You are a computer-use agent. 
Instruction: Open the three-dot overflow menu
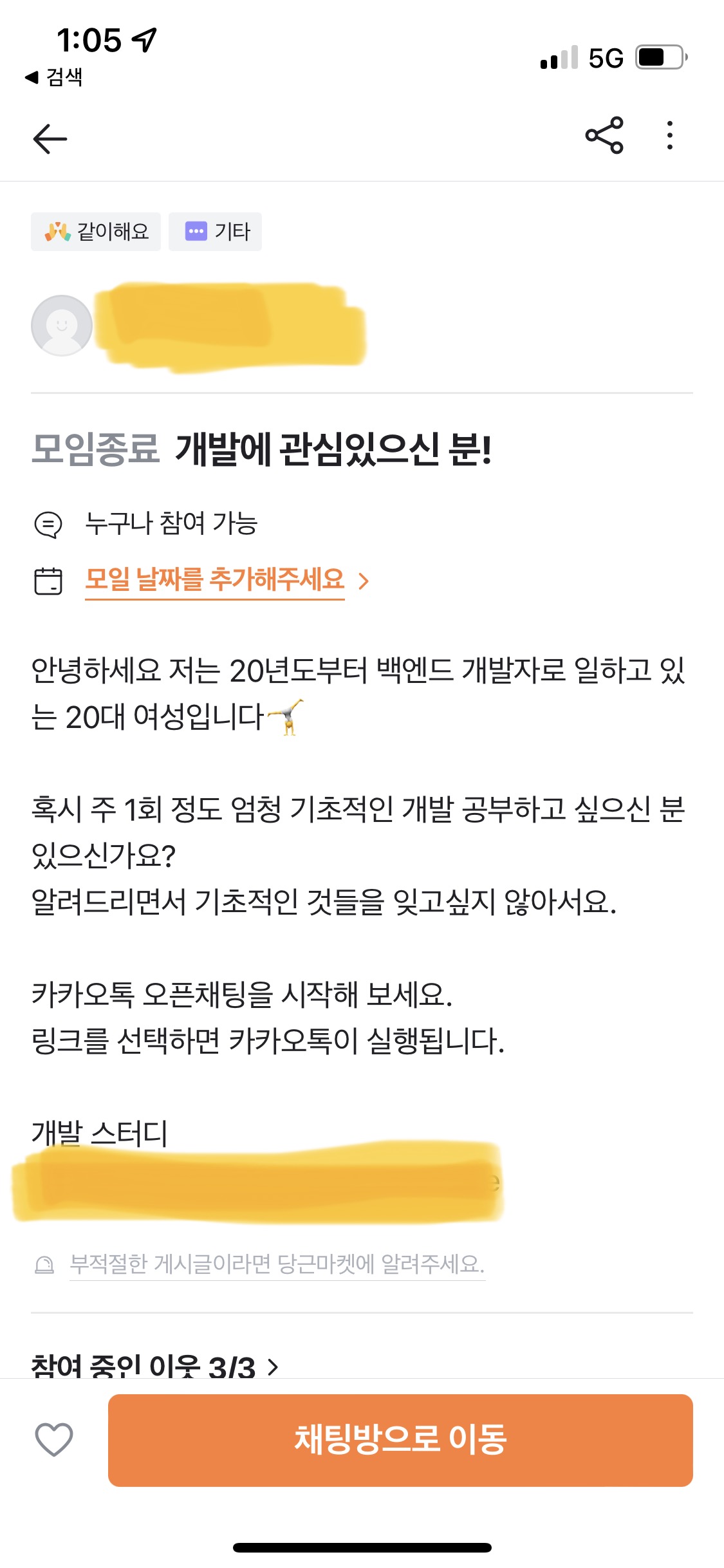point(670,135)
